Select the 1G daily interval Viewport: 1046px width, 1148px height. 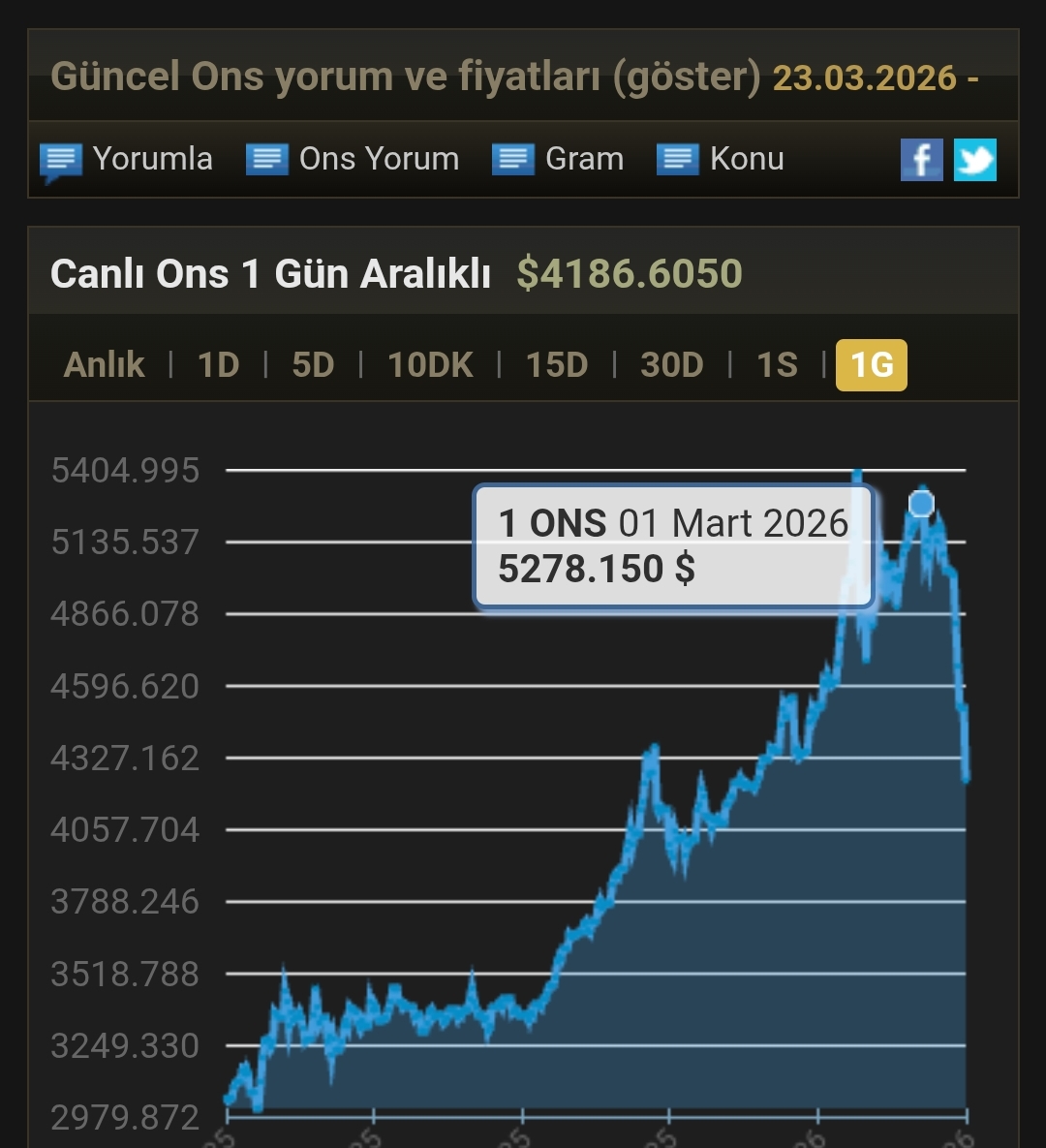coord(871,365)
